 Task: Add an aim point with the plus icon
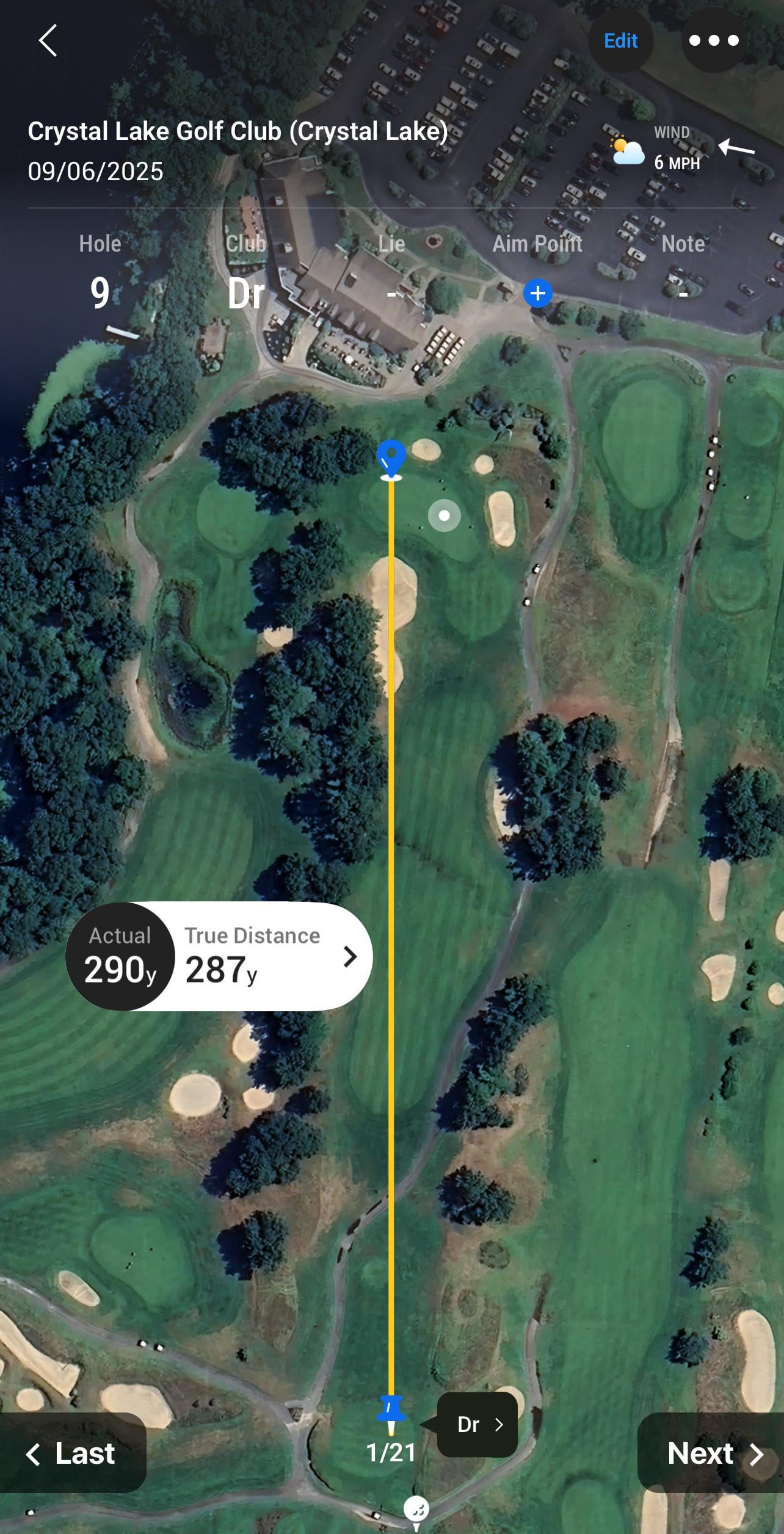pos(537,294)
